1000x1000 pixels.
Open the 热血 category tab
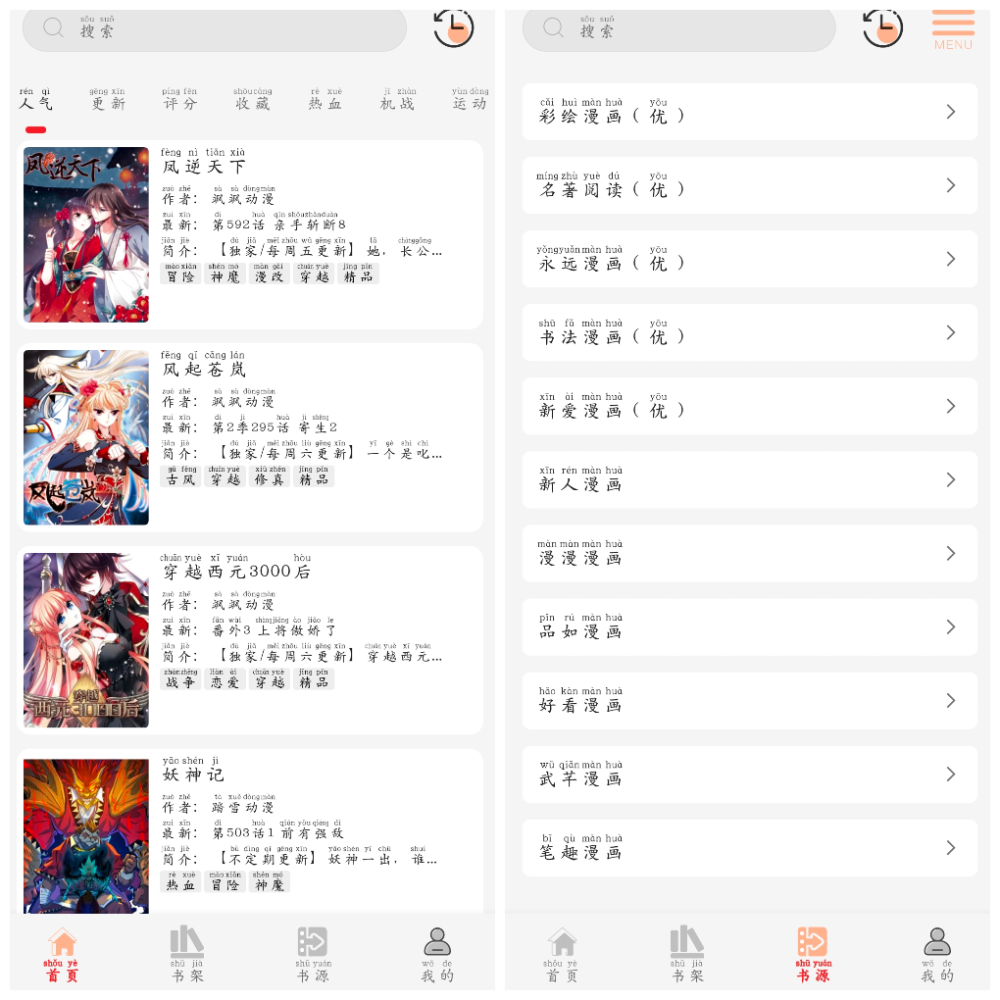(326, 101)
